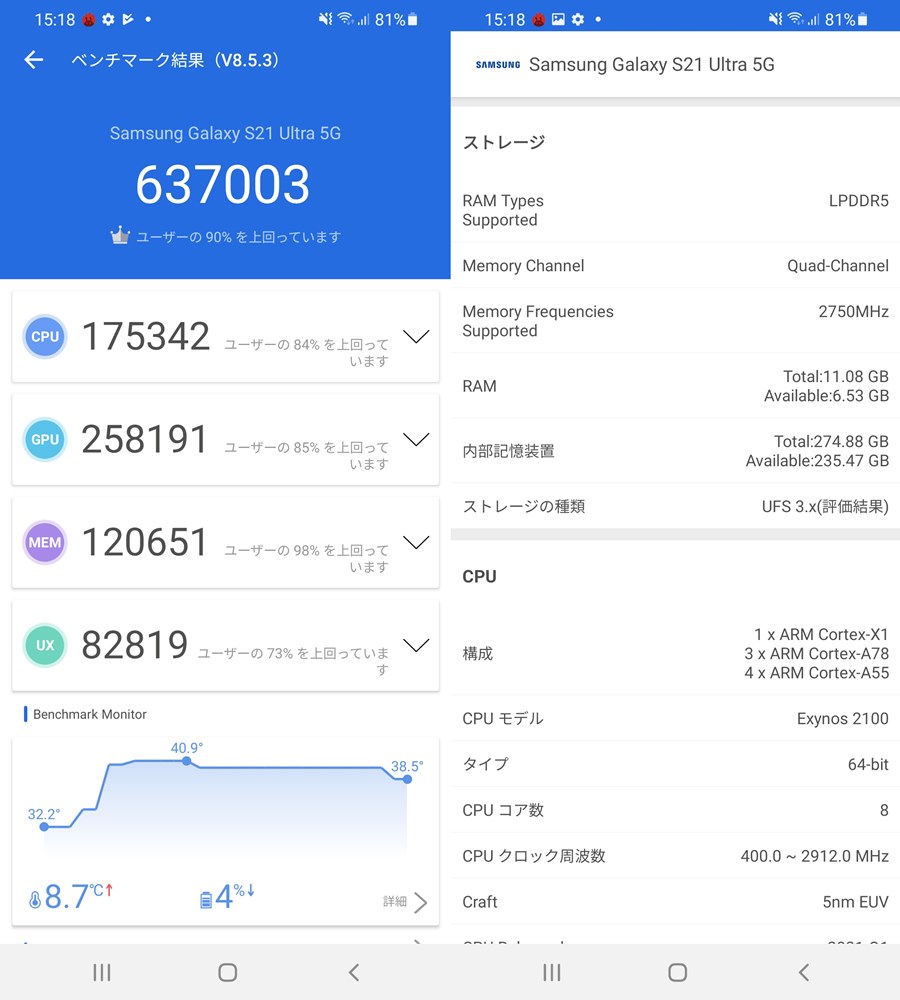The height and width of the screenshot is (1000, 900).
Task: Tap the Samsung logo in the device header
Action: (497, 64)
